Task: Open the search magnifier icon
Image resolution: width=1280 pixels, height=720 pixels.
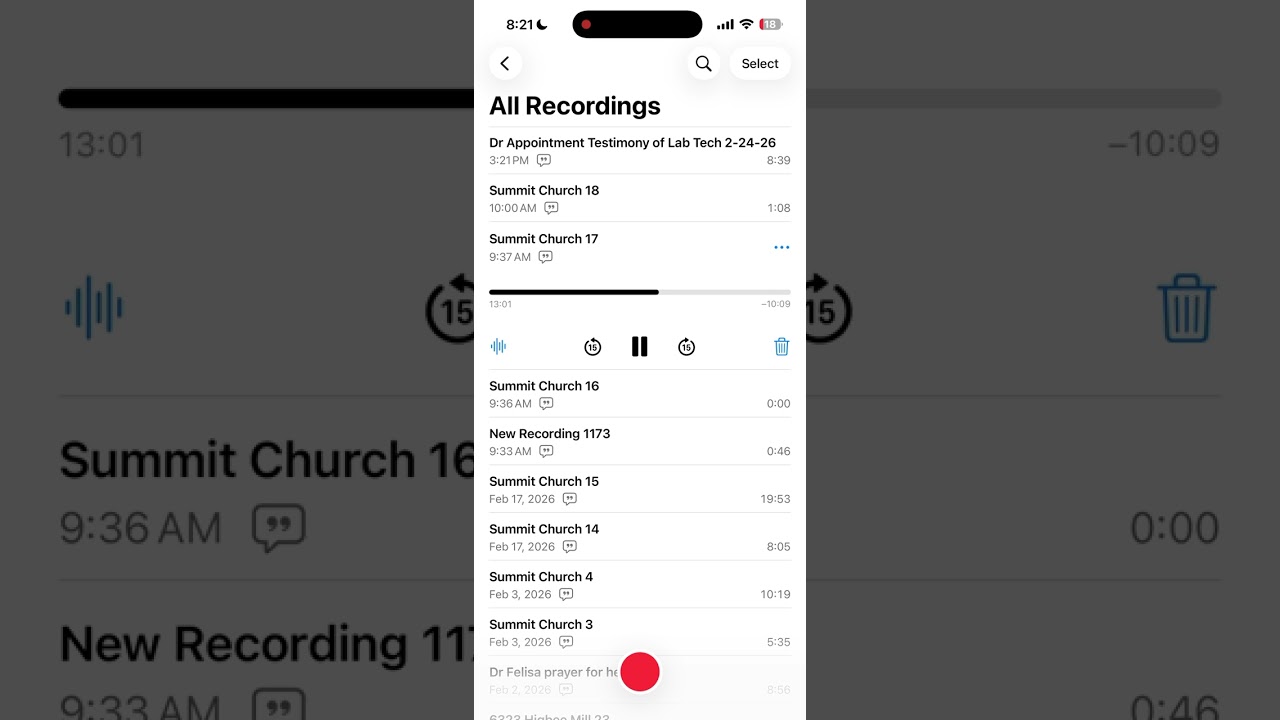Action: [x=703, y=64]
